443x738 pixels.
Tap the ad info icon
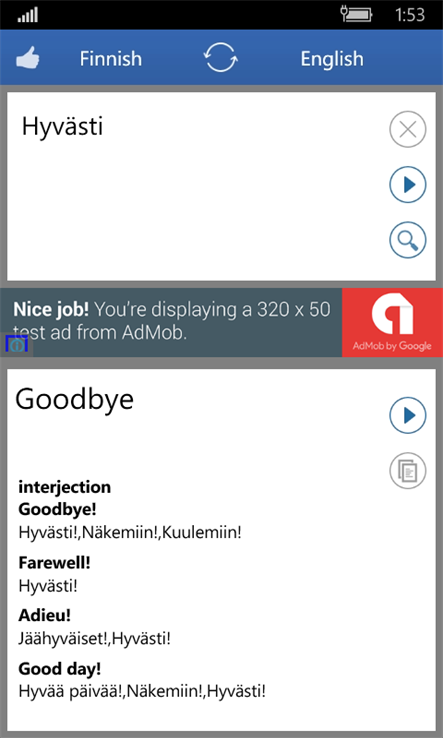tap(17, 345)
